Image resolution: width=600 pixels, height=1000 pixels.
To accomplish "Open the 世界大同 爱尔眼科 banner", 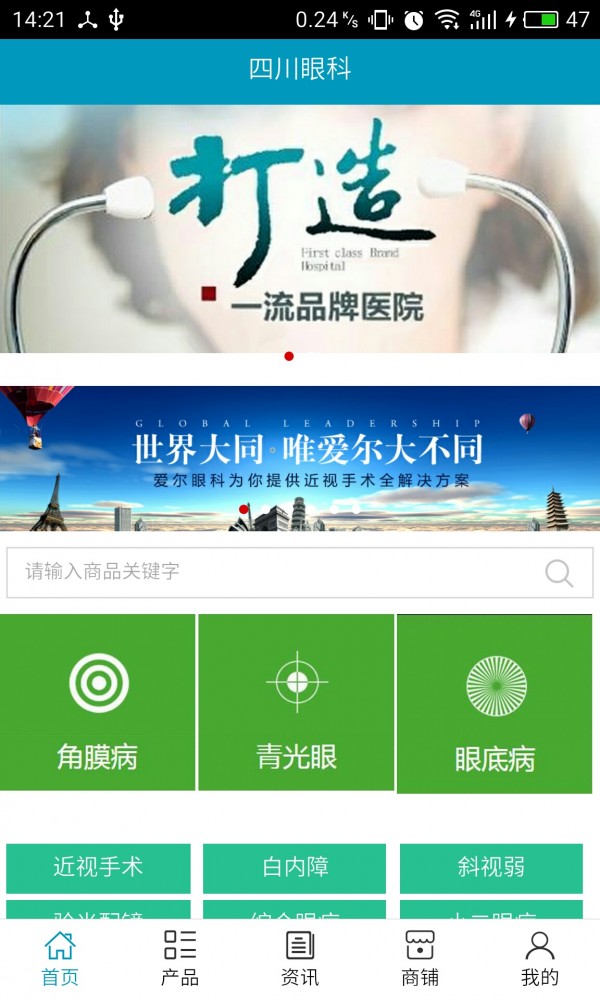I will (300, 458).
